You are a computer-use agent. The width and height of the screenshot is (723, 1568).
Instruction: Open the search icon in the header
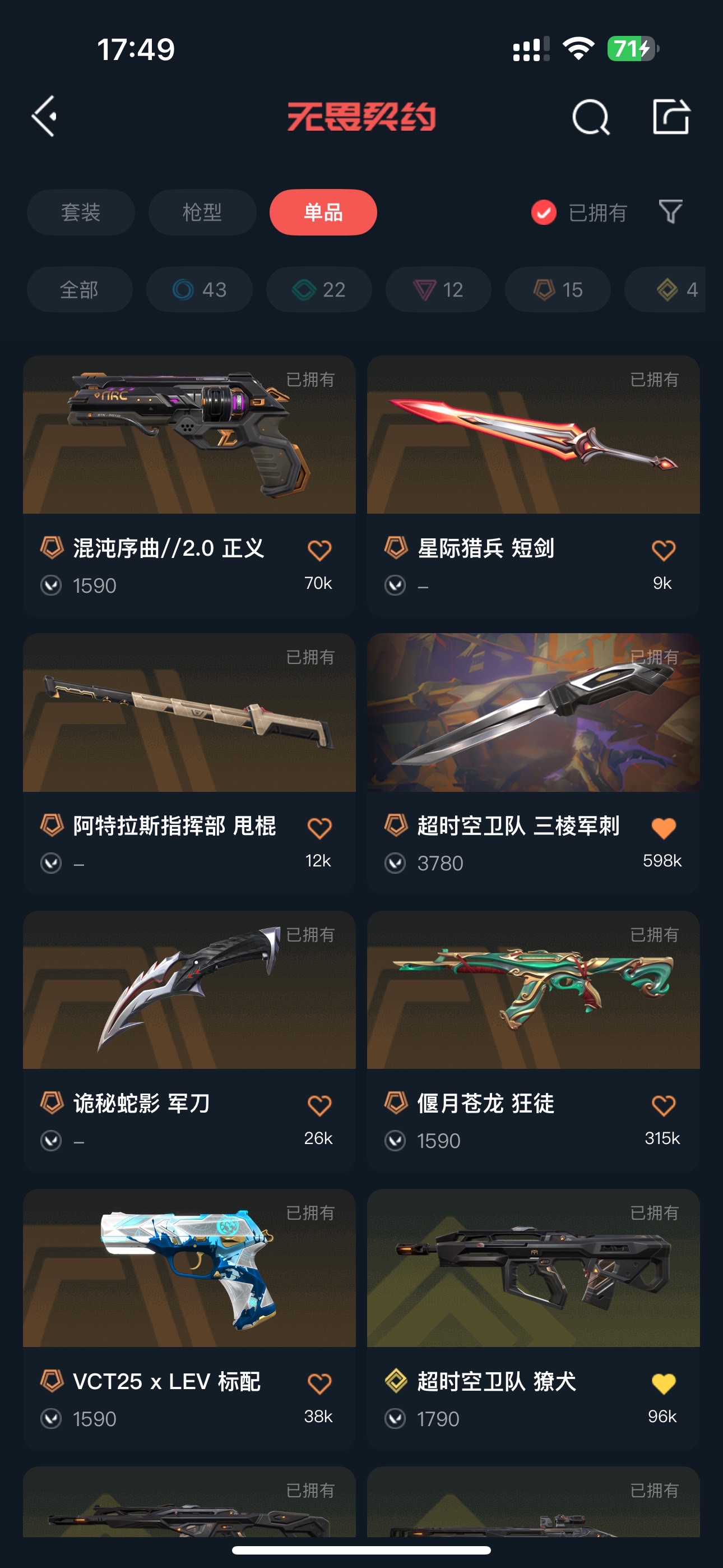click(x=590, y=116)
